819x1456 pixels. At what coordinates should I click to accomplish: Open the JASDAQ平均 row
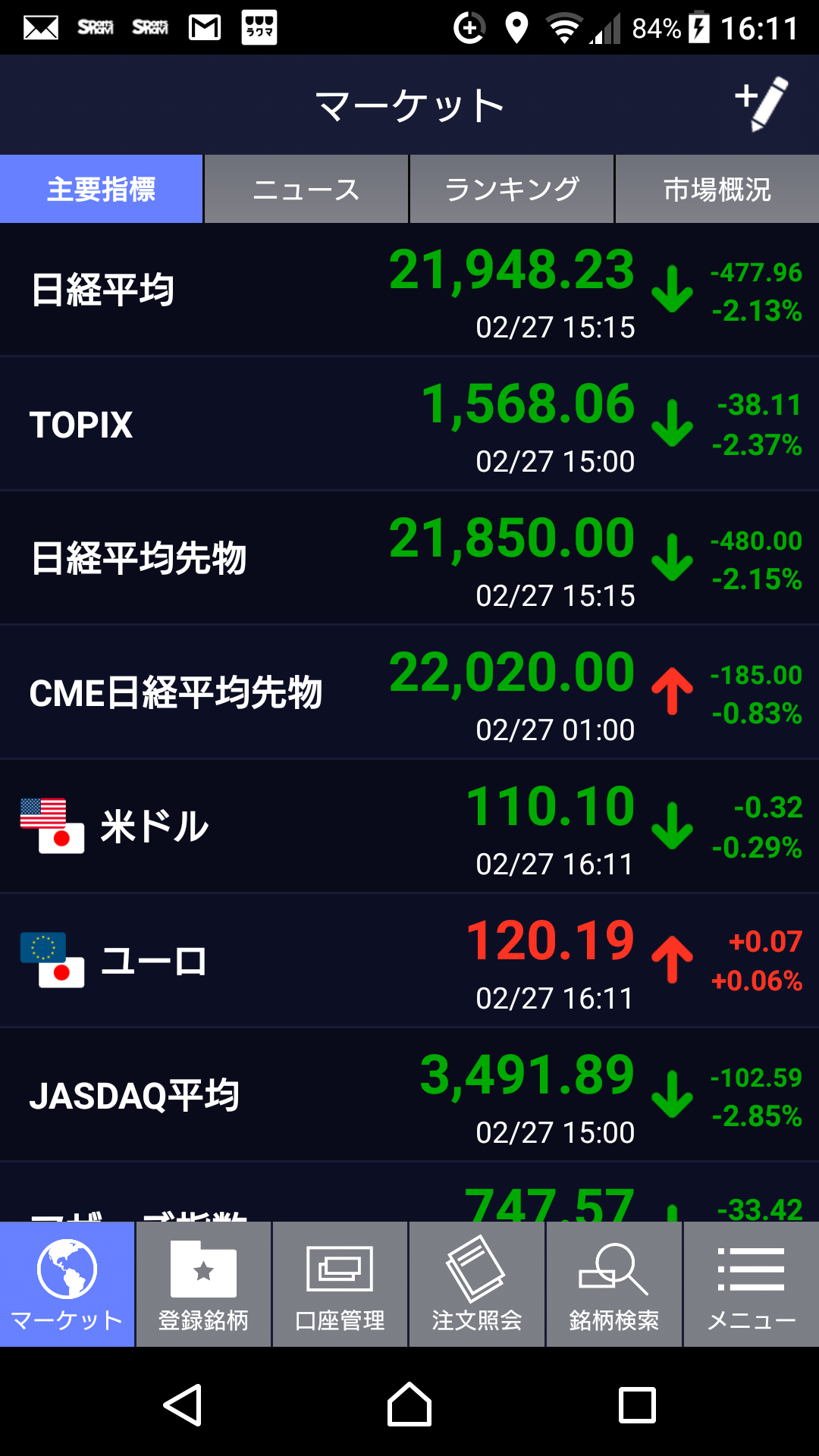click(409, 1096)
